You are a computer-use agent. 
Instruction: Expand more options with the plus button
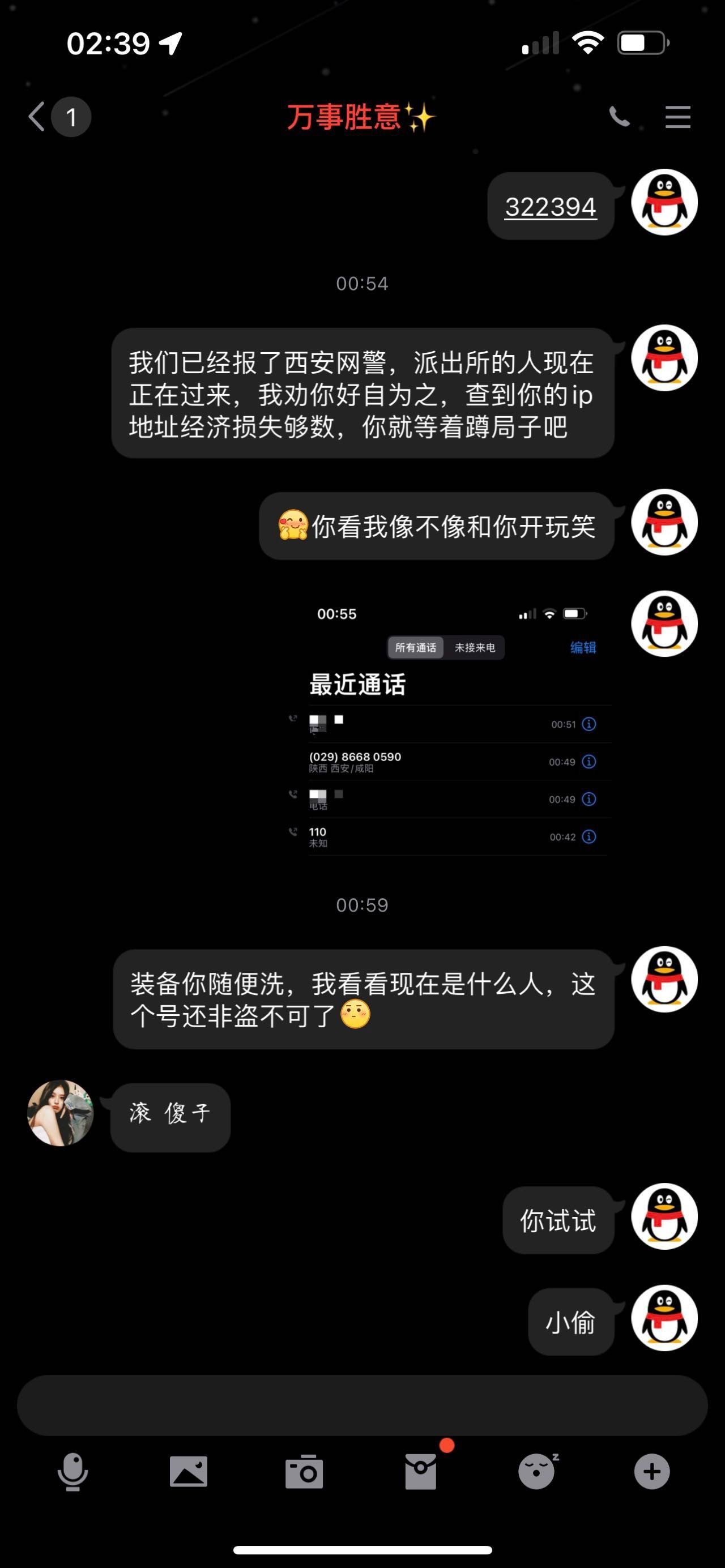(x=652, y=1472)
